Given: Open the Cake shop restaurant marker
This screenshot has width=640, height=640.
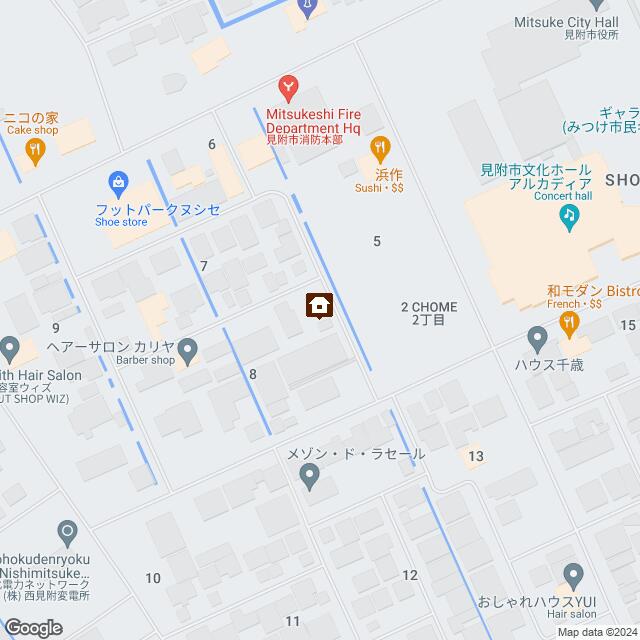Looking at the screenshot, I should pos(35,150).
